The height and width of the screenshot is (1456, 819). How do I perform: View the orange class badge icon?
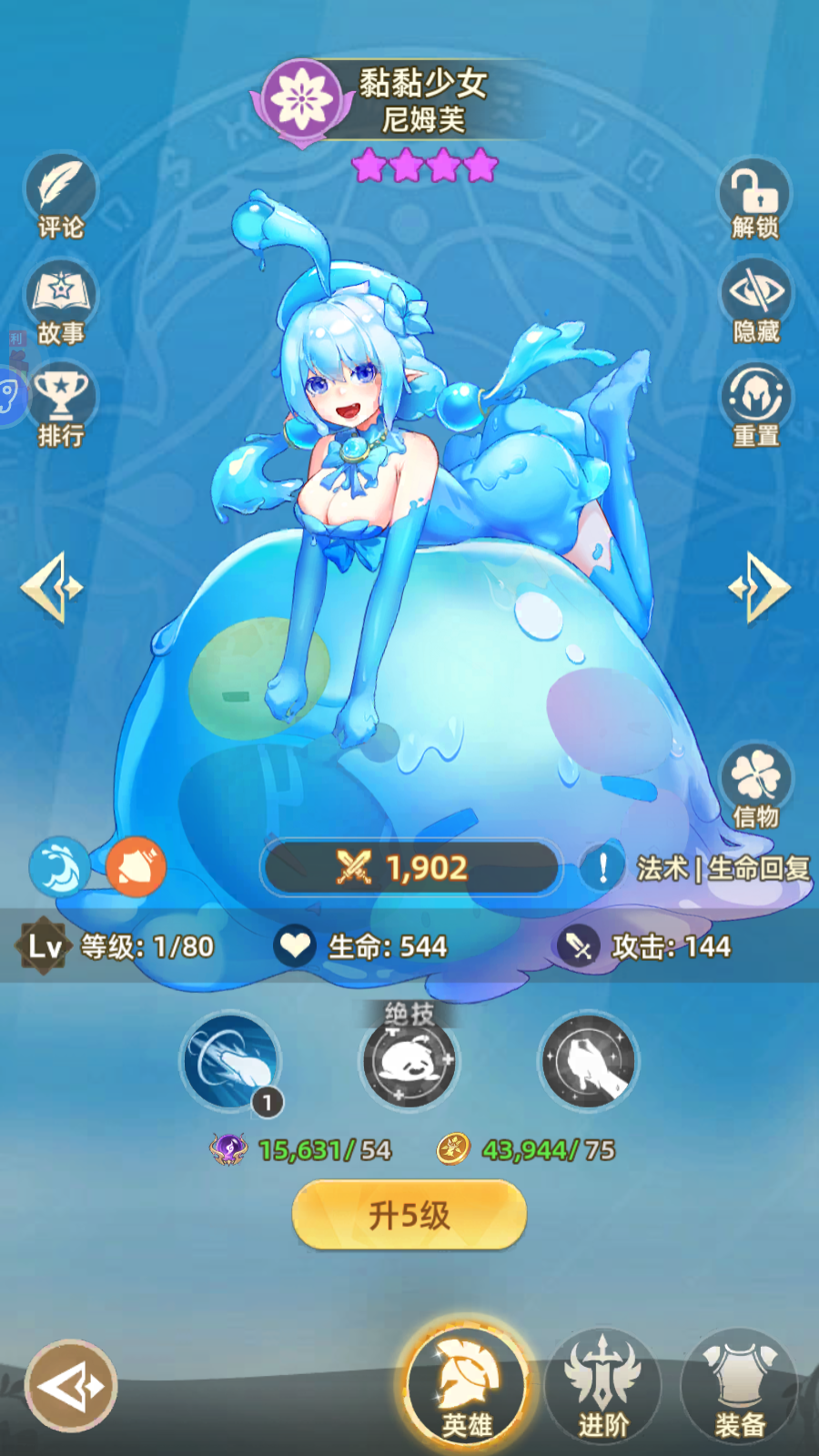click(136, 866)
